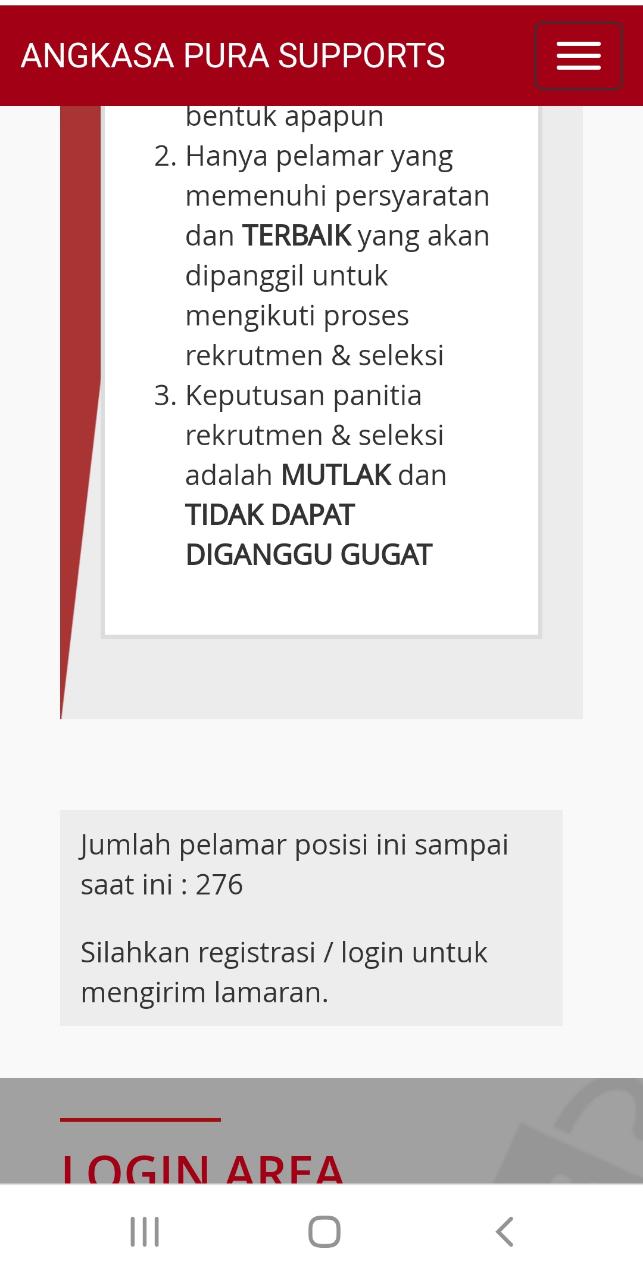This screenshot has width=643, height=1280.
Task: Go back using system back button
Action: tap(505, 1231)
